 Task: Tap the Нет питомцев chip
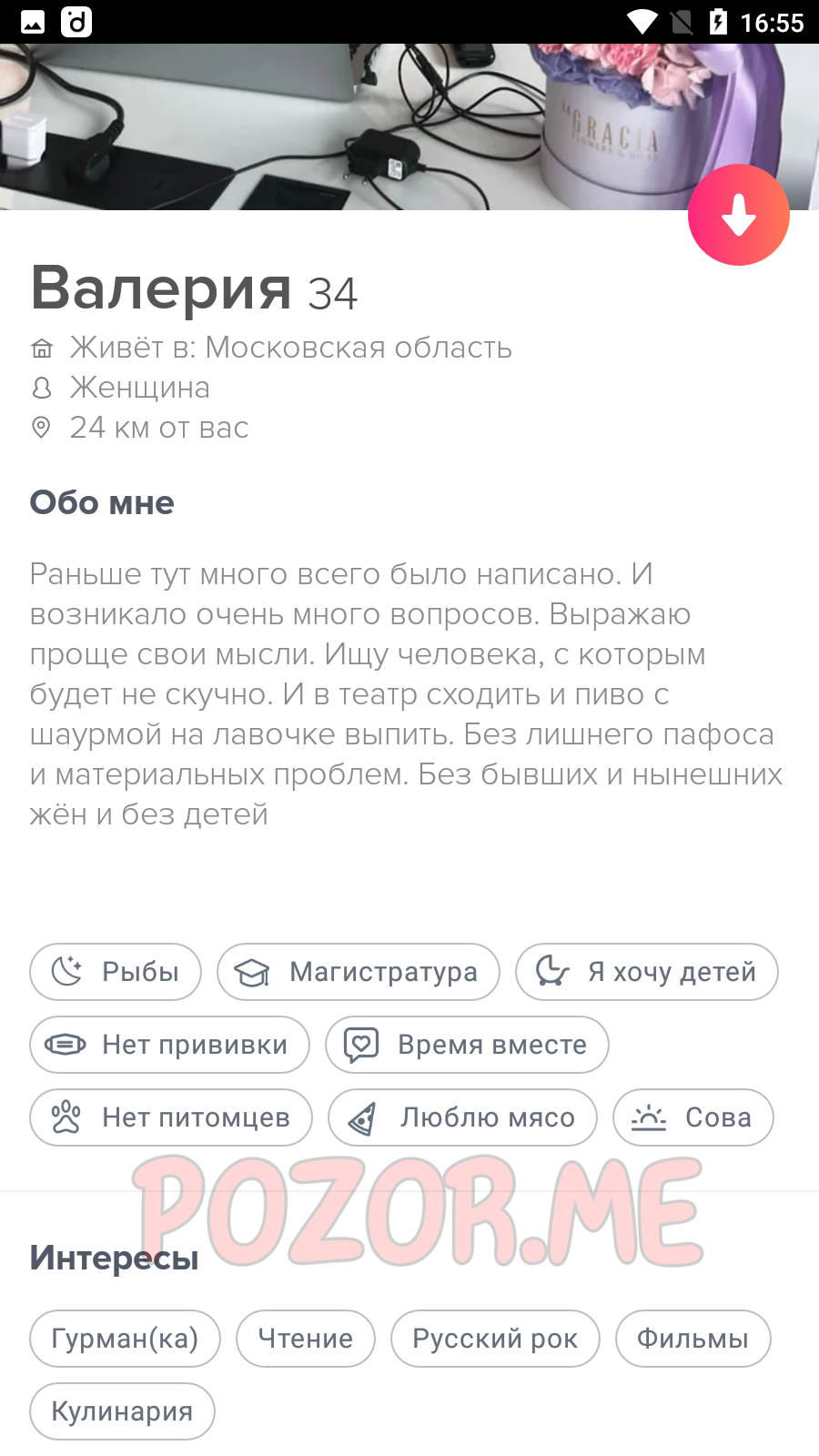(171, 1117)
